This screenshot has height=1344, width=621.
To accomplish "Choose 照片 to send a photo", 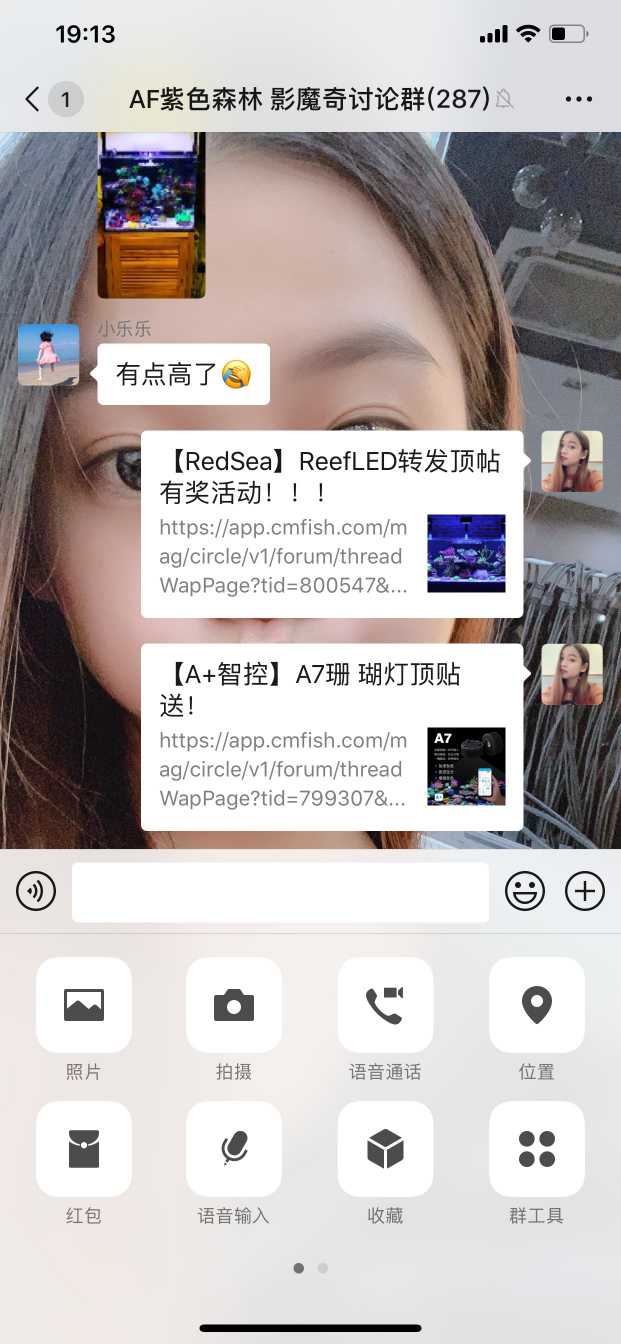I will point(84,1005).
